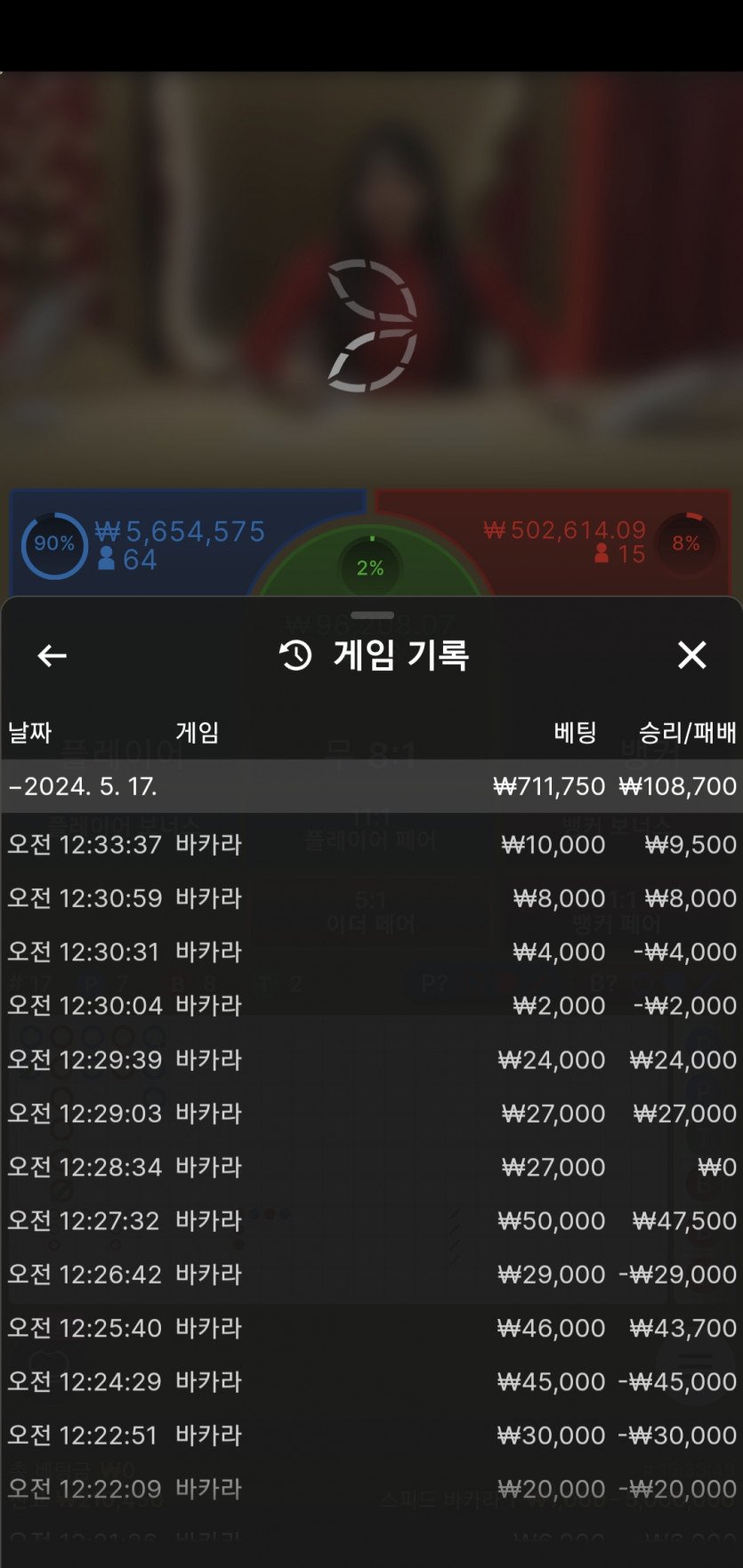The width and height of the screenshot is (743, 1568).
Task: Collapse the 2024. 5. 17. date group
Action: point(83,786)
